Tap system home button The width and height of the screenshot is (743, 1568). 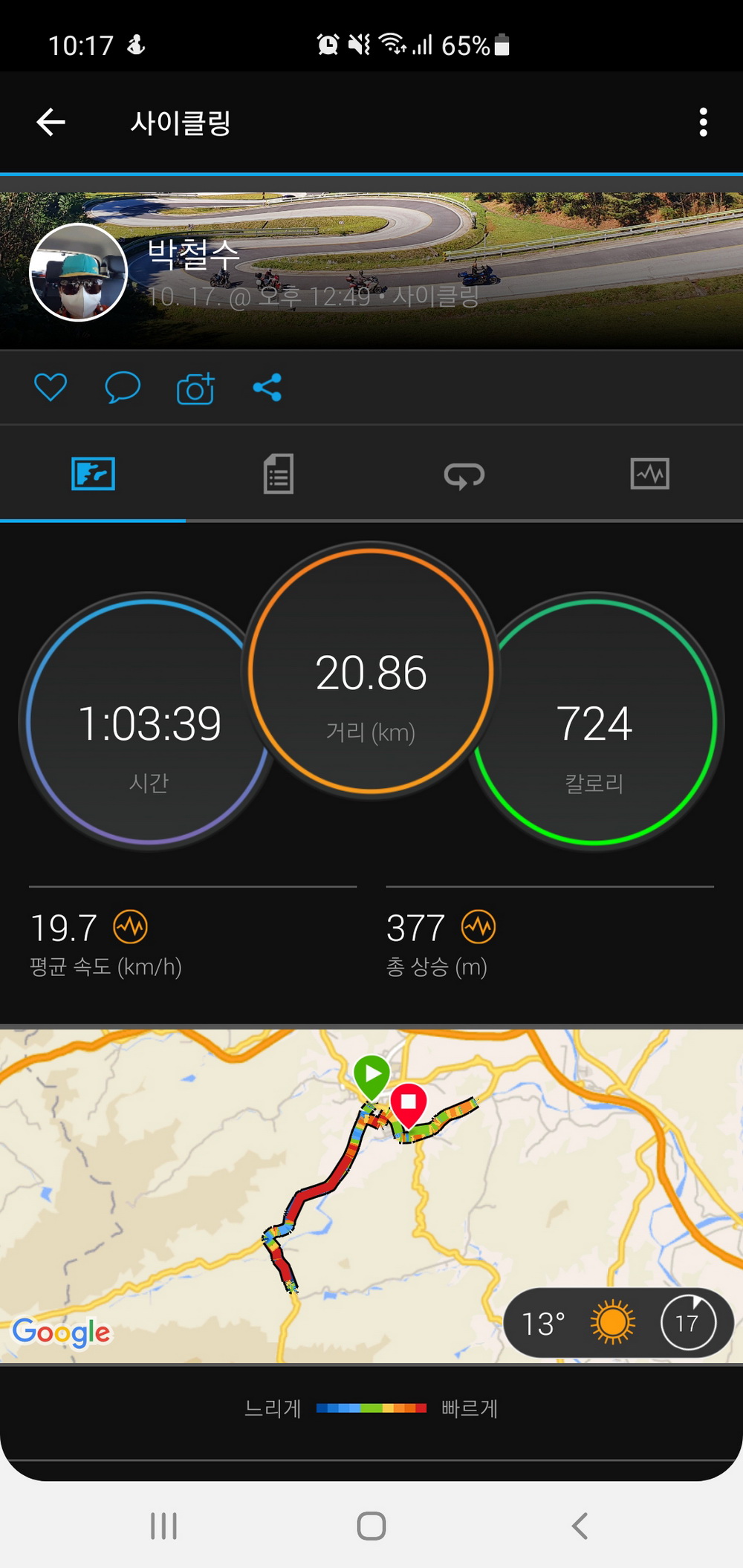371,1526
